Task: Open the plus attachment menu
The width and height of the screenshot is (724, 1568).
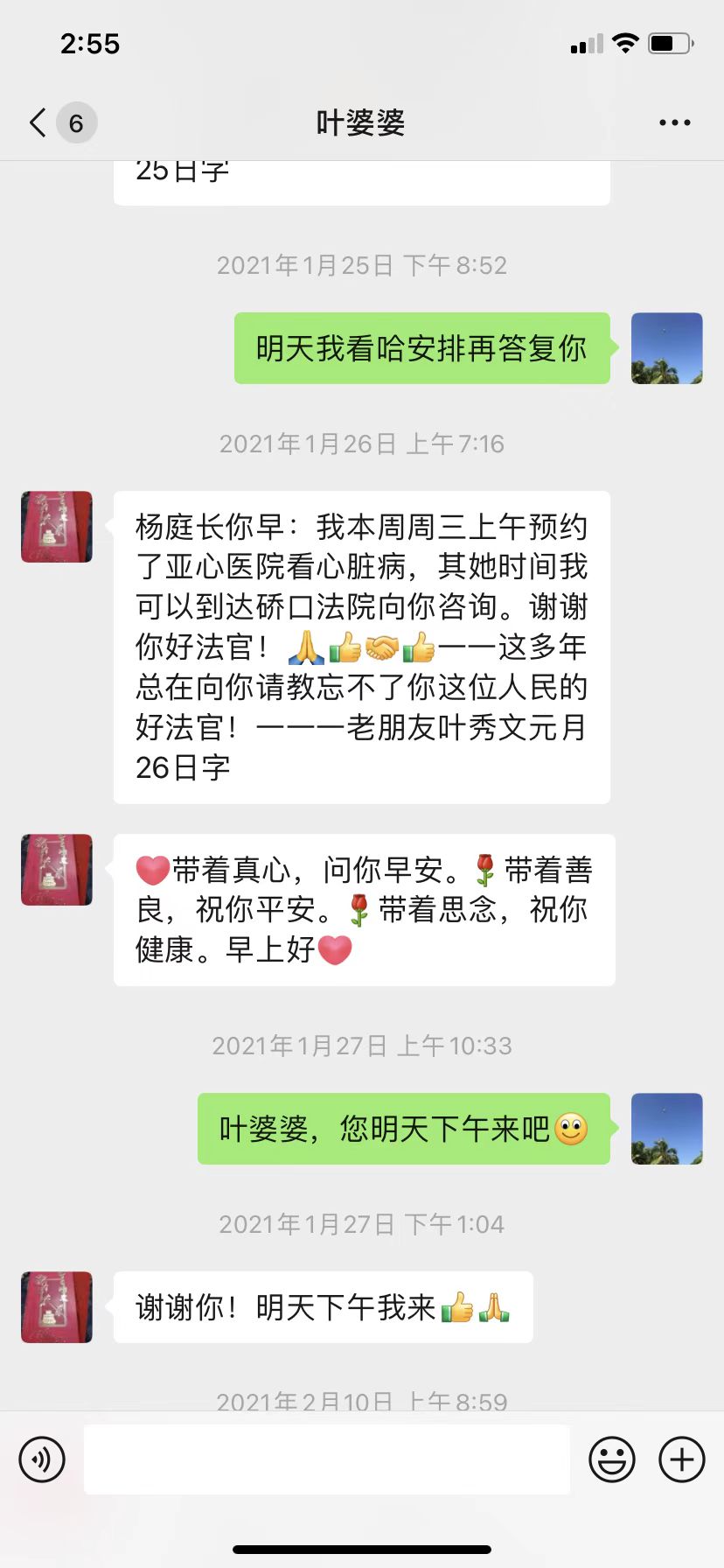Action: tap(682, 1459)
